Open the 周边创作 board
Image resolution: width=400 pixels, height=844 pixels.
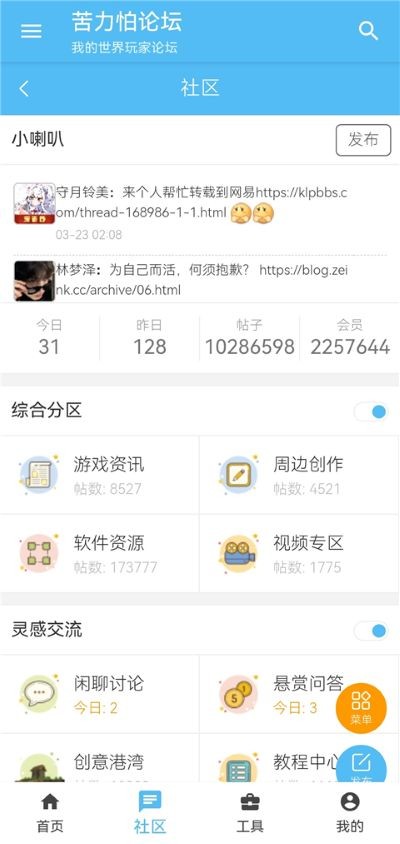point(300,475)
